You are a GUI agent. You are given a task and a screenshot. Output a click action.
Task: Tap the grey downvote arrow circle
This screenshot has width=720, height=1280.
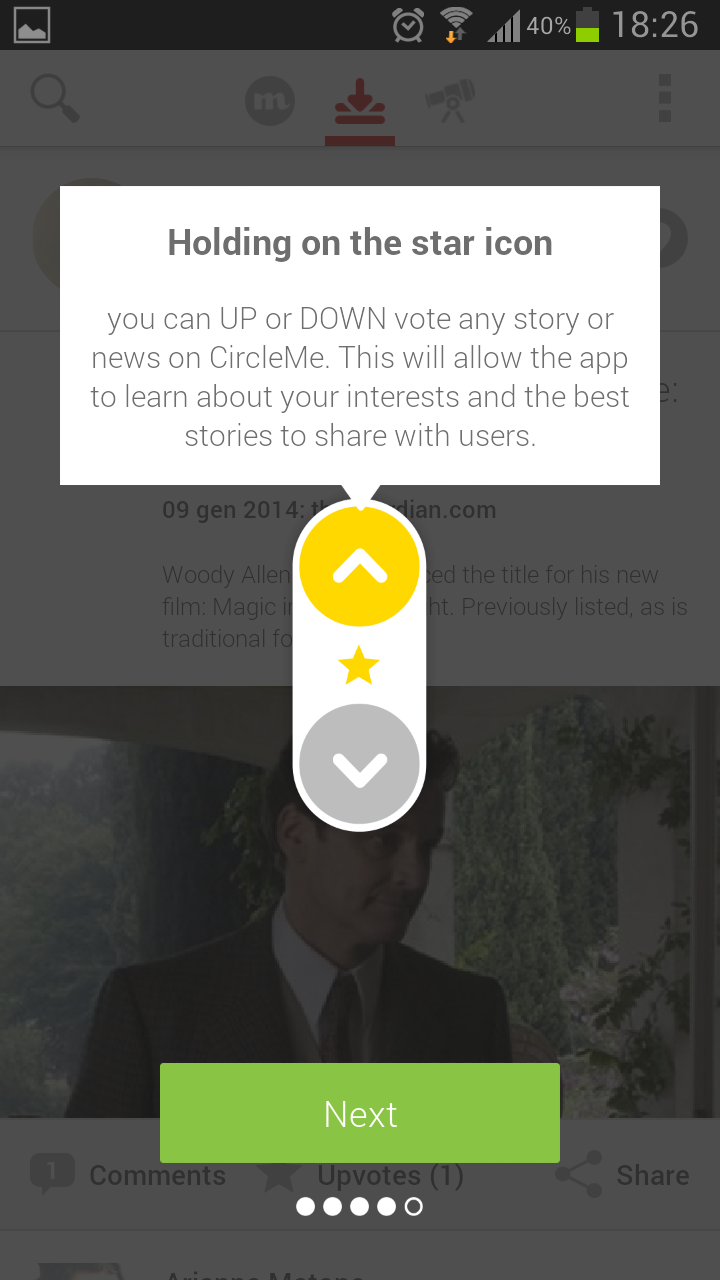359,765
